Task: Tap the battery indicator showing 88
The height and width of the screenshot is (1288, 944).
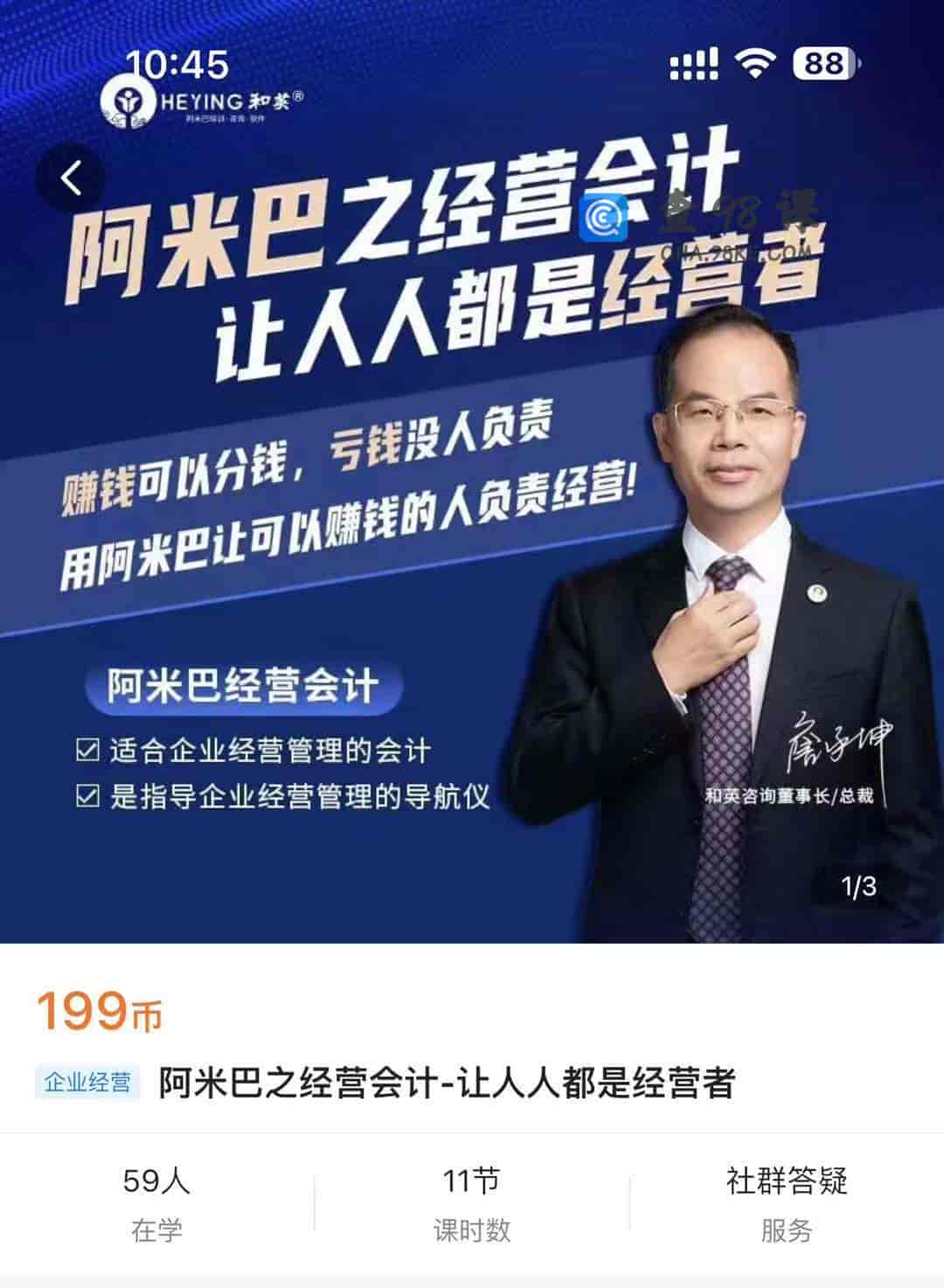Action: pyautogui.click(x=819, y=62)
